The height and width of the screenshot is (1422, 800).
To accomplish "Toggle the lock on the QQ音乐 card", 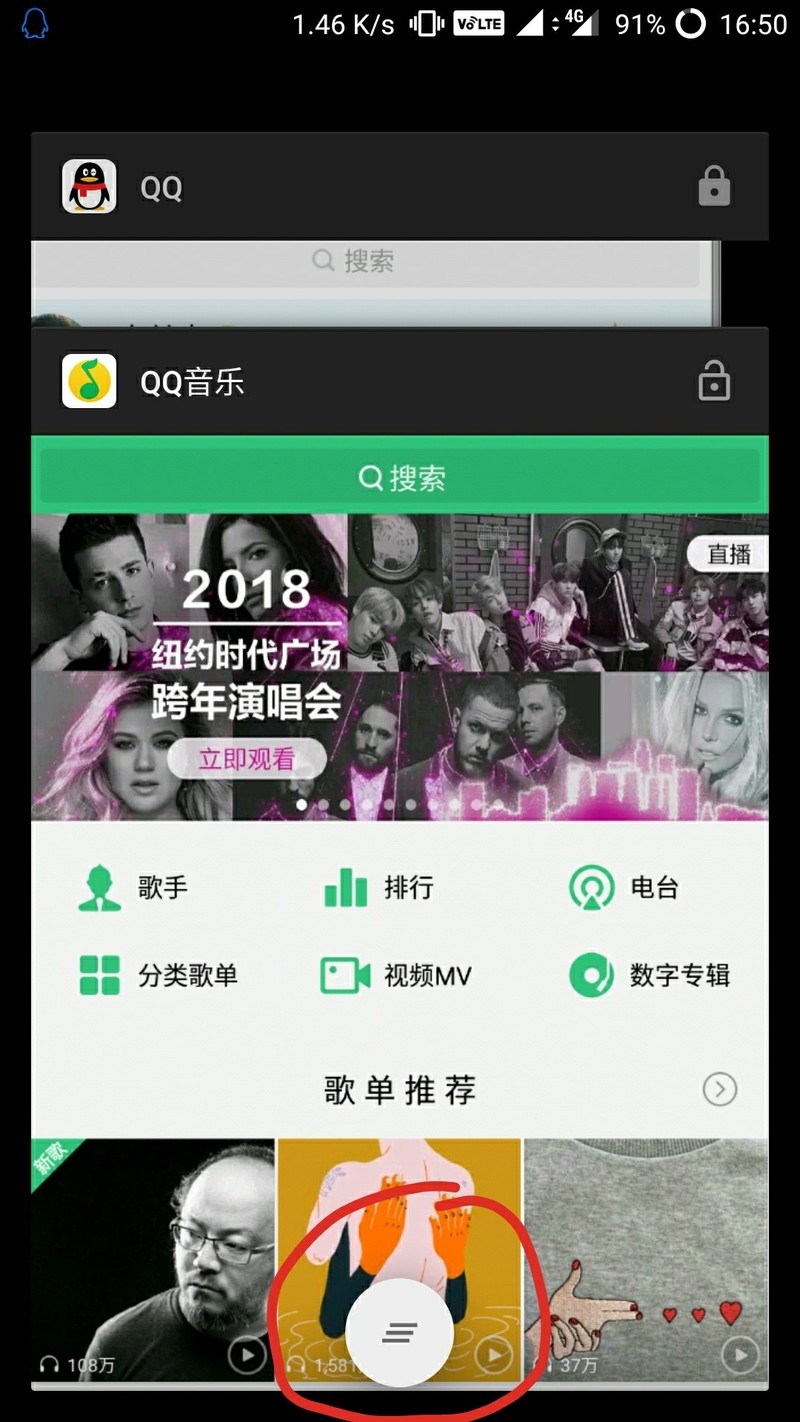I will [x=714, y=380].
